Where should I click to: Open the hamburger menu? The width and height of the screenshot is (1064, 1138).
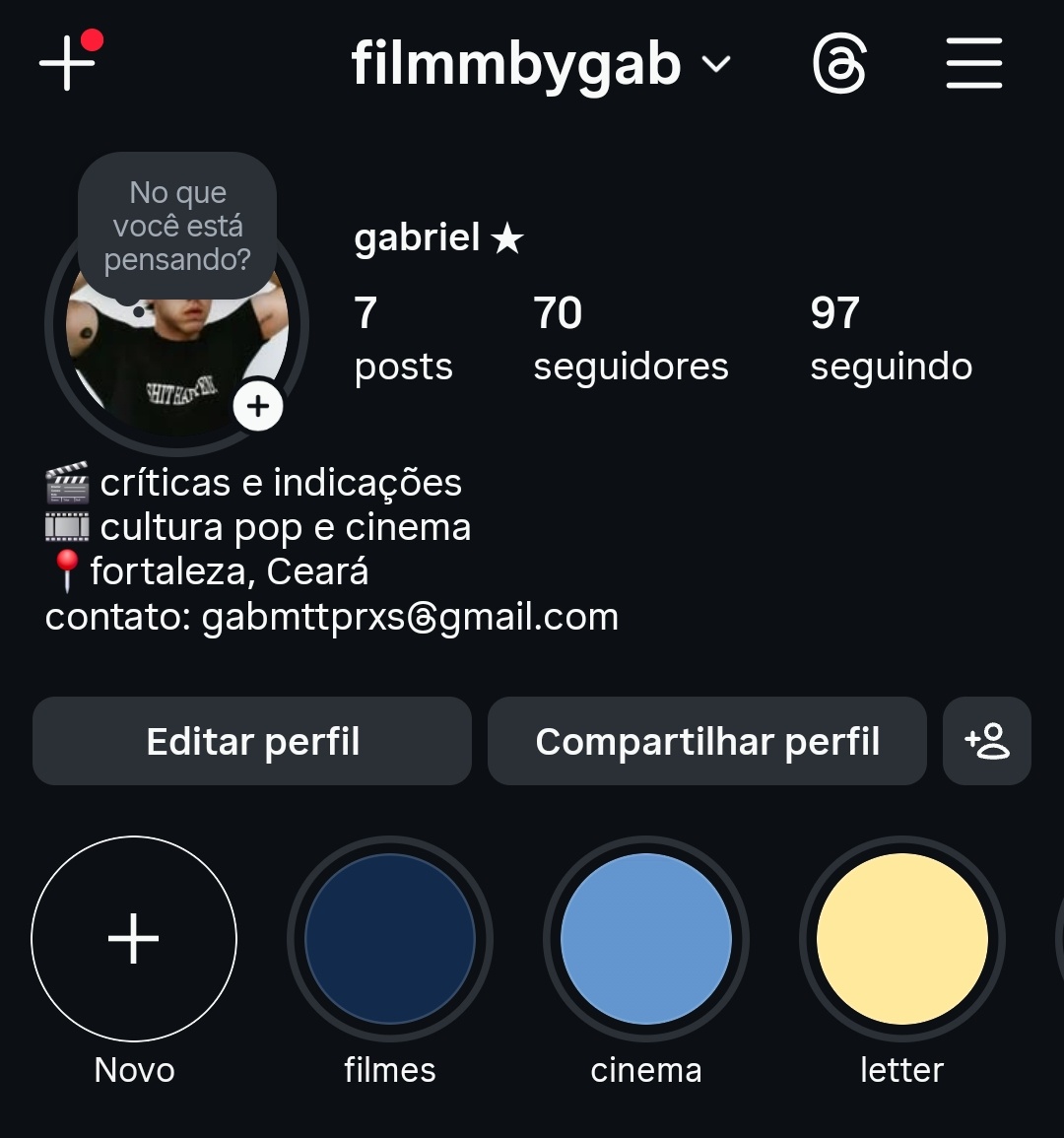(973, 64)
